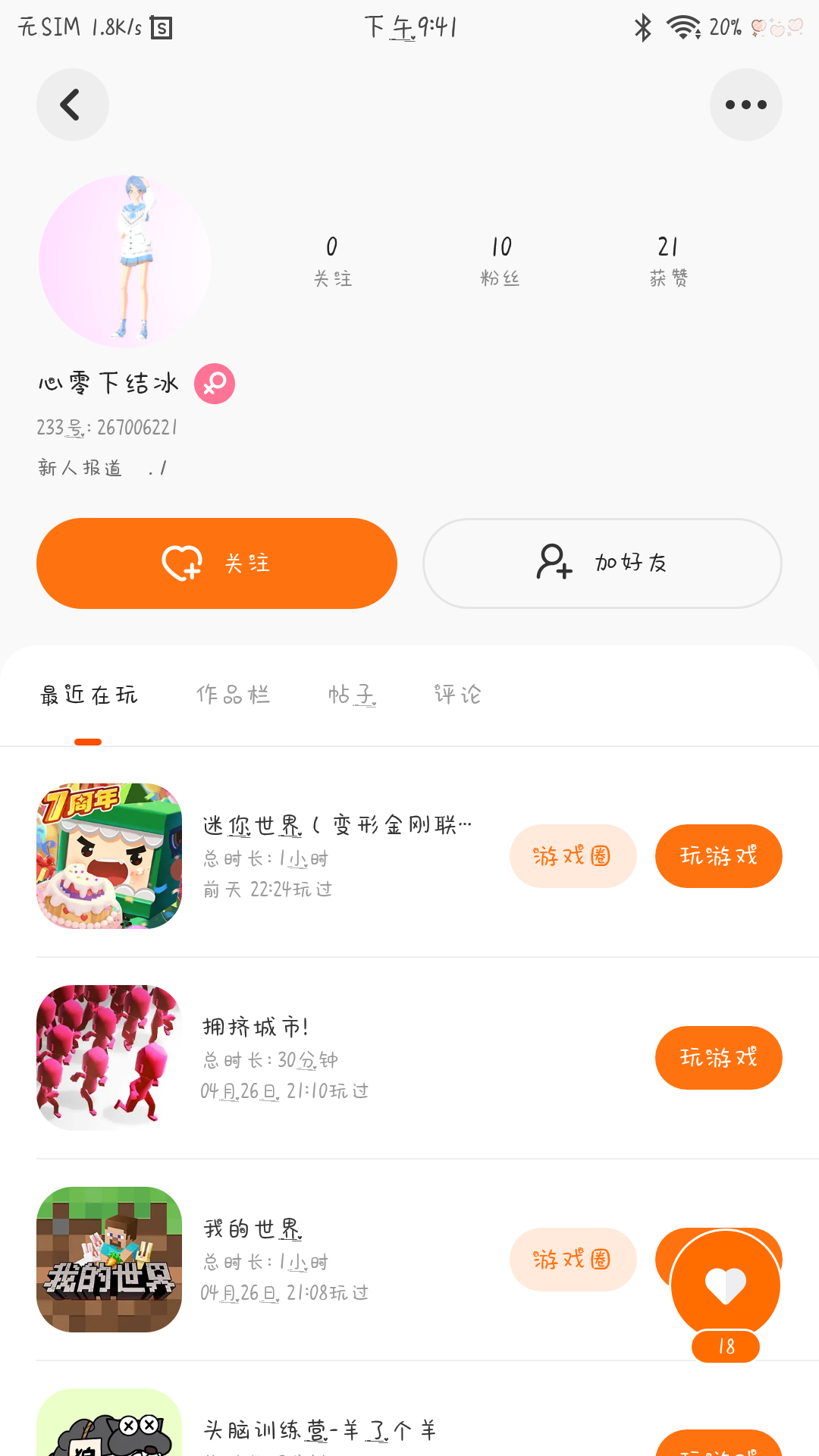View the 关注 following count list
Image resolution: width=819 pixels, height=1456 pixels.
[332, 261]
